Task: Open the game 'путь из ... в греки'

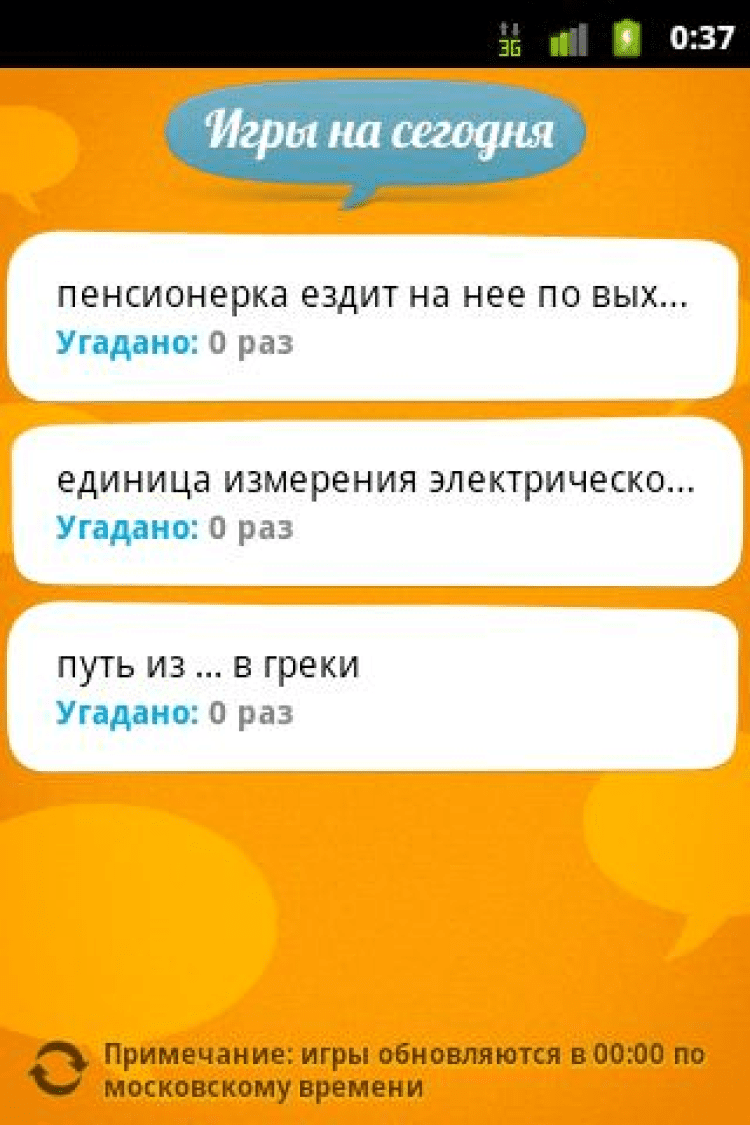Action: 373,687
